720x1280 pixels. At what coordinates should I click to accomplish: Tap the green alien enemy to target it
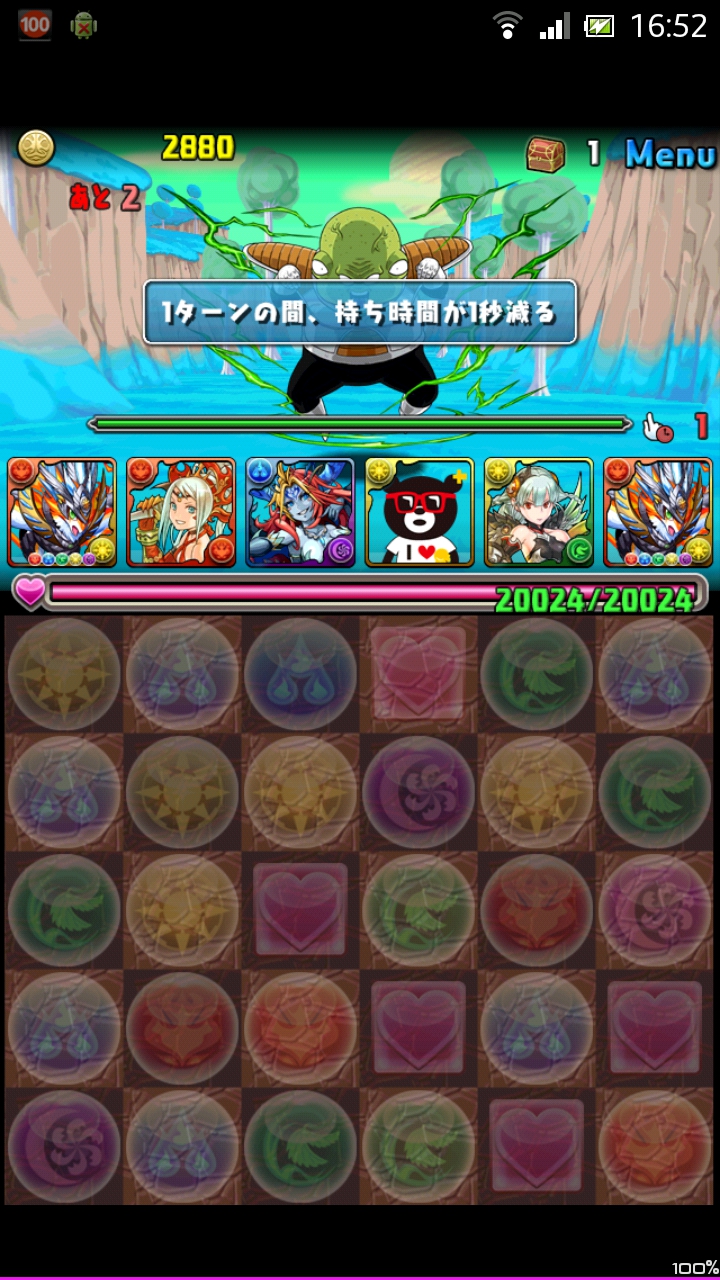pos(360,300)
